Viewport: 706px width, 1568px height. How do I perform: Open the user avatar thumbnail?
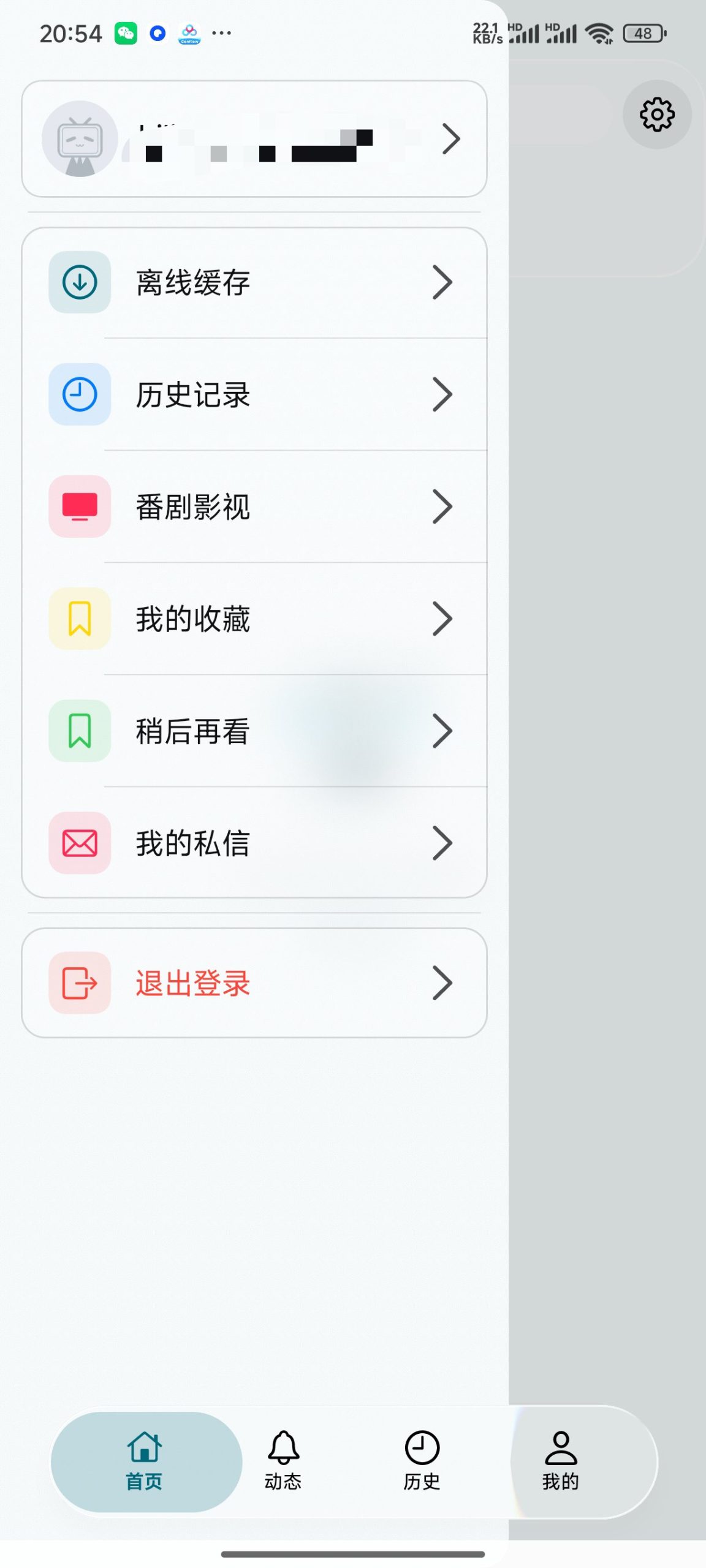[x=80, y=138]
